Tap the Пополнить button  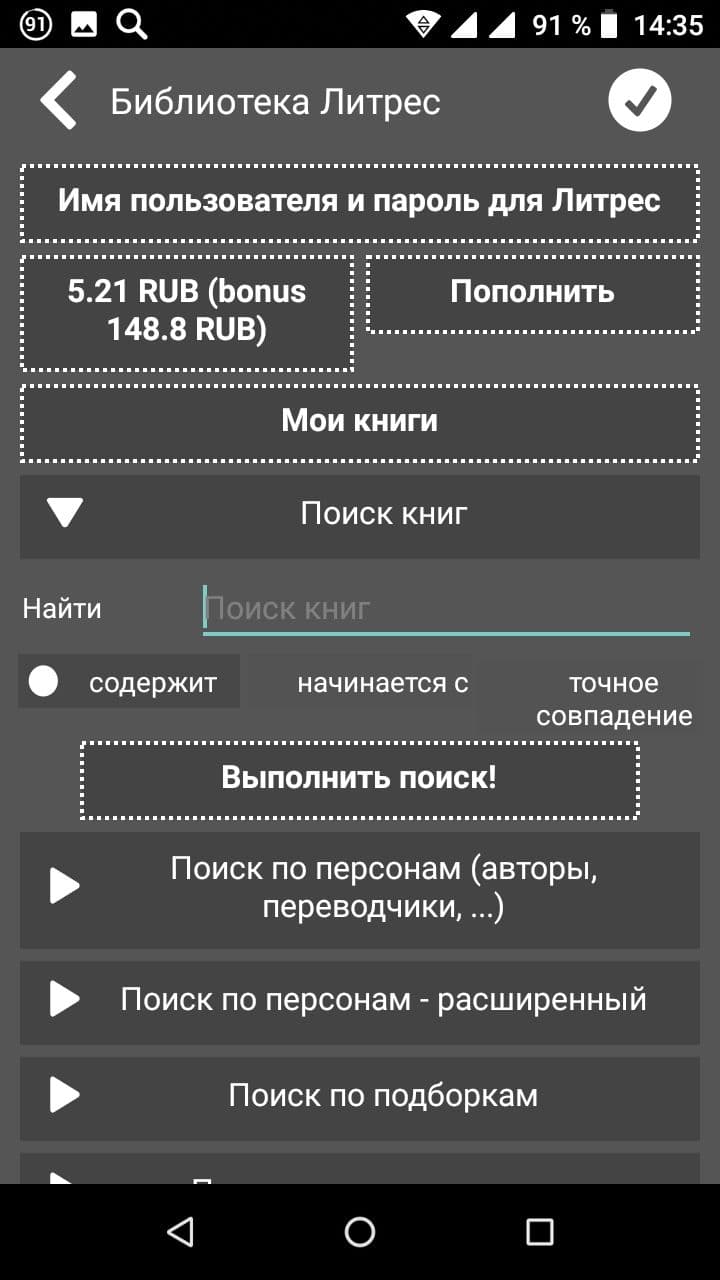(532, 292)
